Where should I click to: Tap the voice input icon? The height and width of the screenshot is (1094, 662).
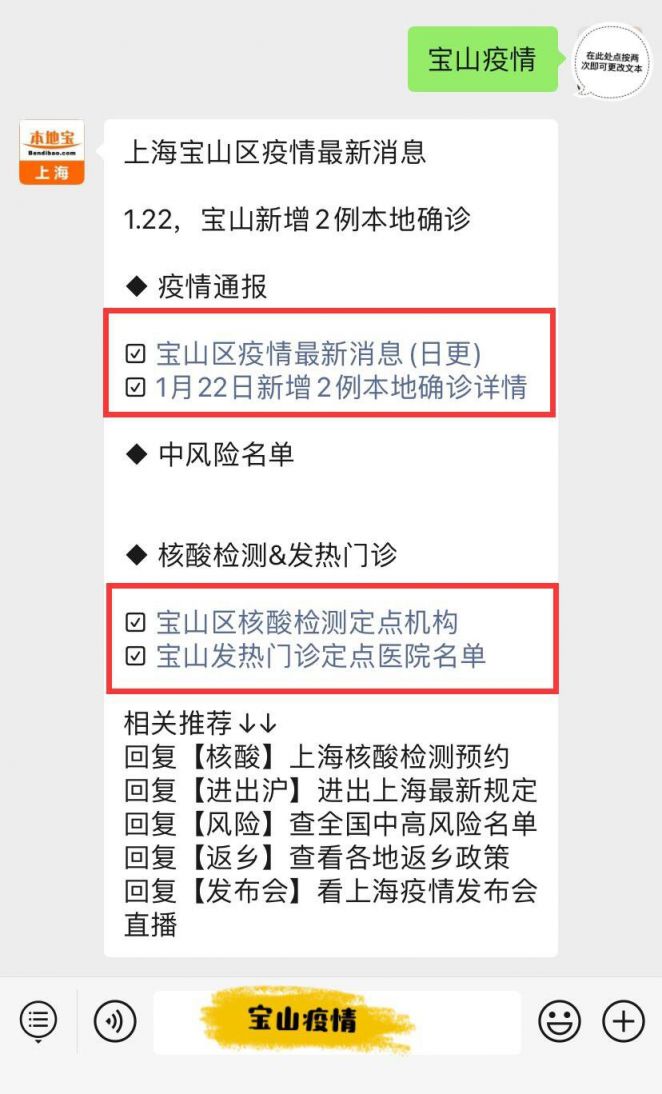[x=114, y=1021]
